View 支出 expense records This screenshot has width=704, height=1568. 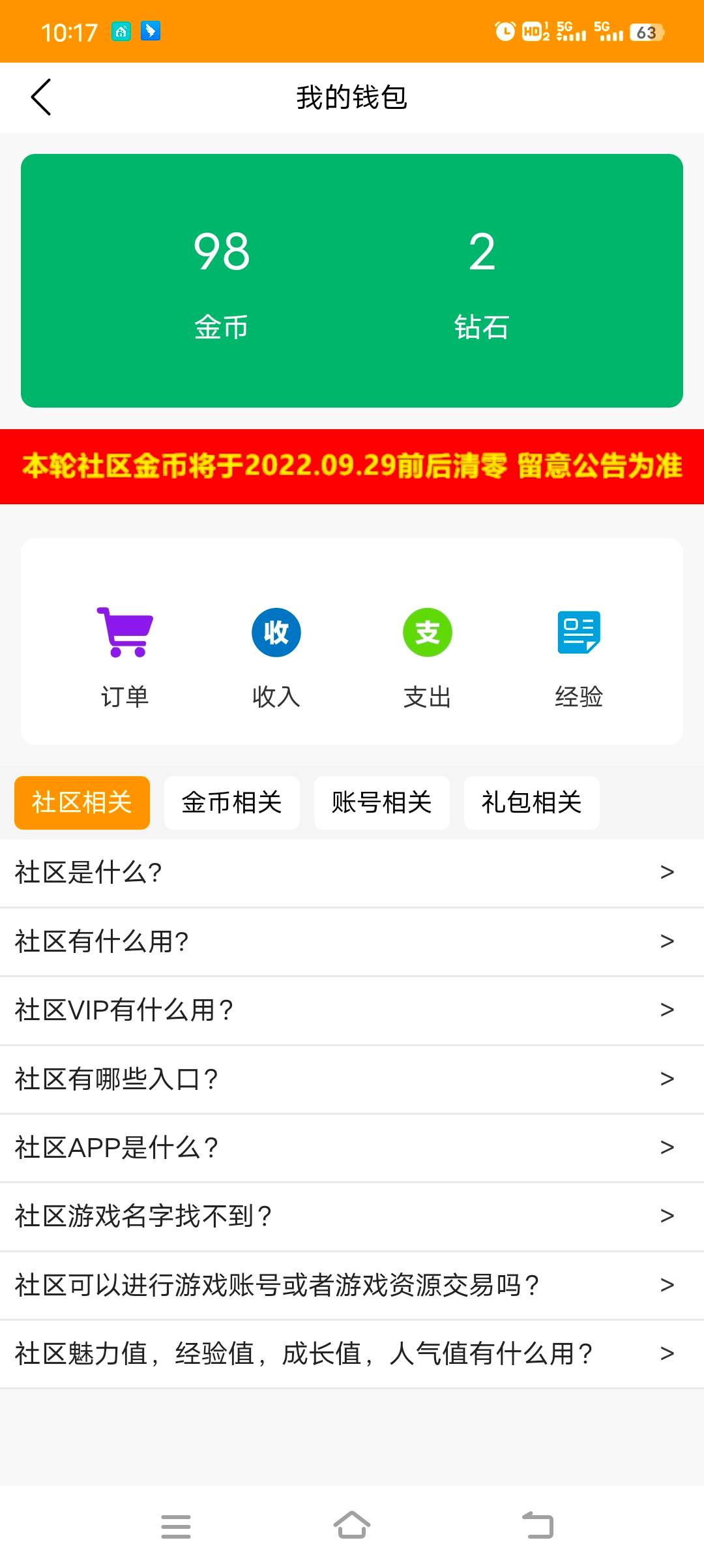pyautogui.click(x=427, y=656)
